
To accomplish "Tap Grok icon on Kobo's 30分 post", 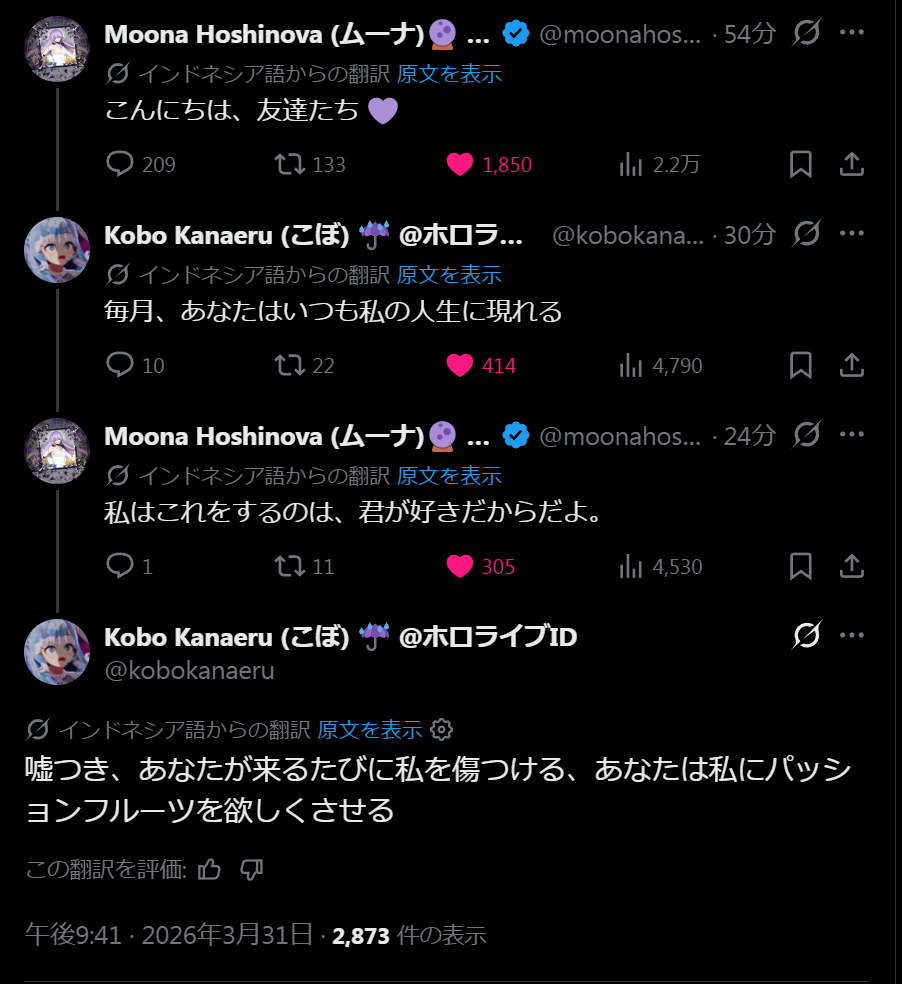I will coord(806,234).
